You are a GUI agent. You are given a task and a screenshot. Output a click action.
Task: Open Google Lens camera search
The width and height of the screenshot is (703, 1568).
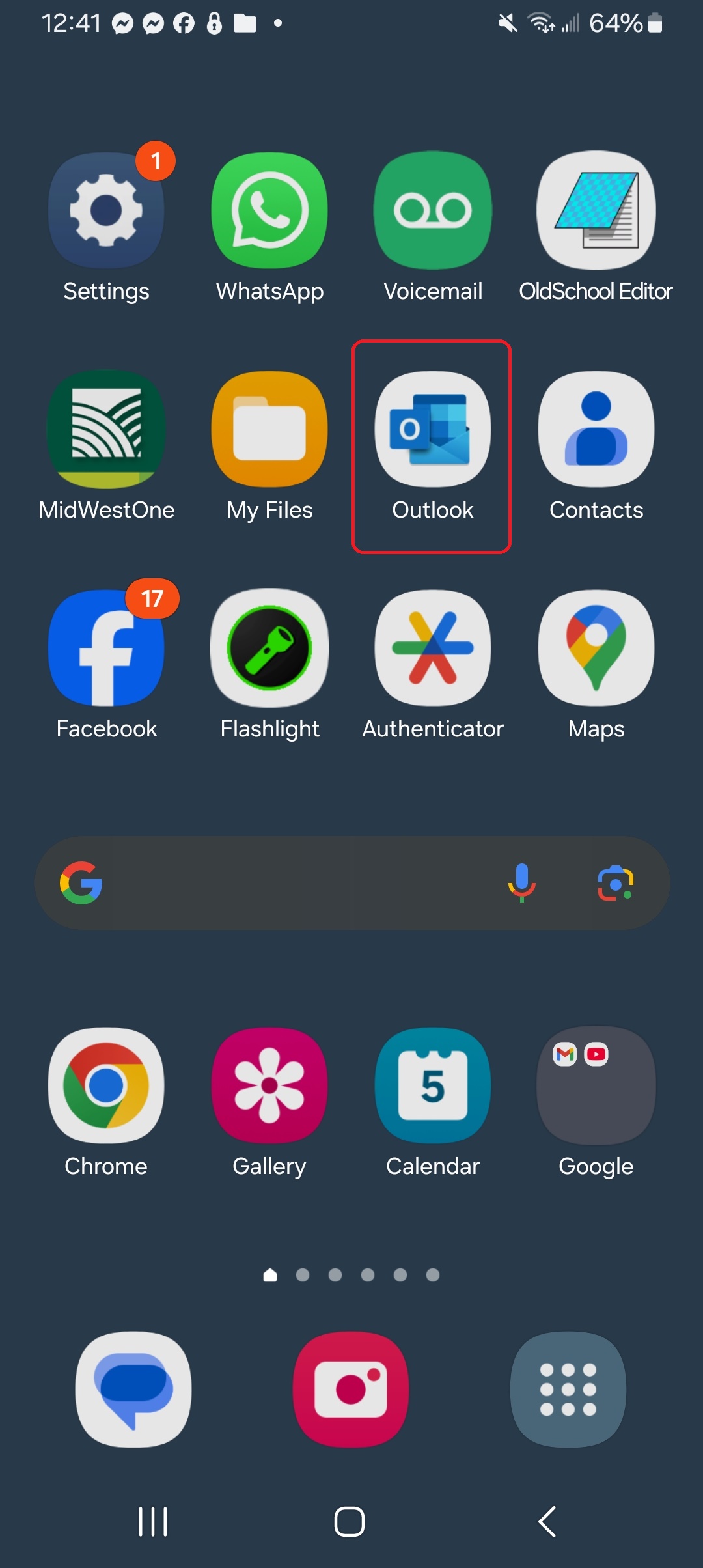pyautogui.click(x=615, y=883)
